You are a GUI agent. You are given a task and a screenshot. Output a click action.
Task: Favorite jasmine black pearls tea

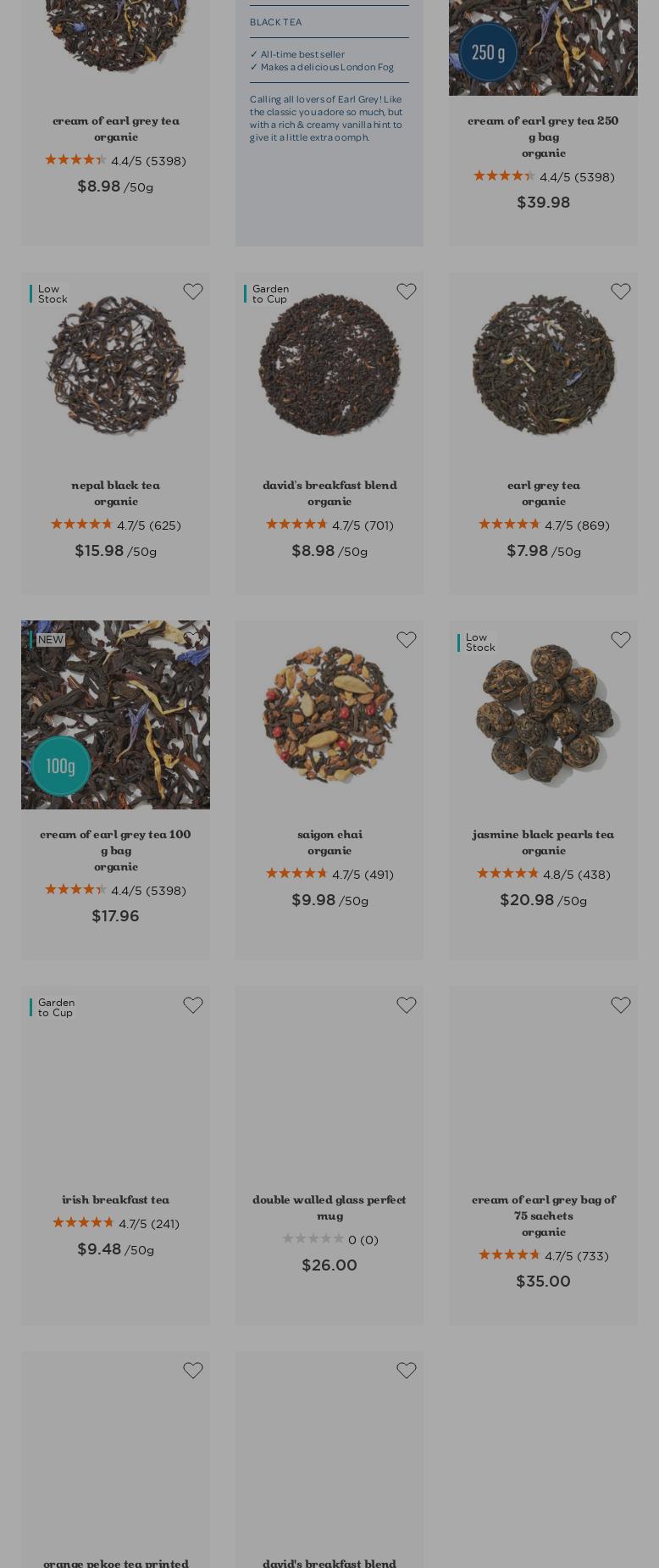point(621,640)
